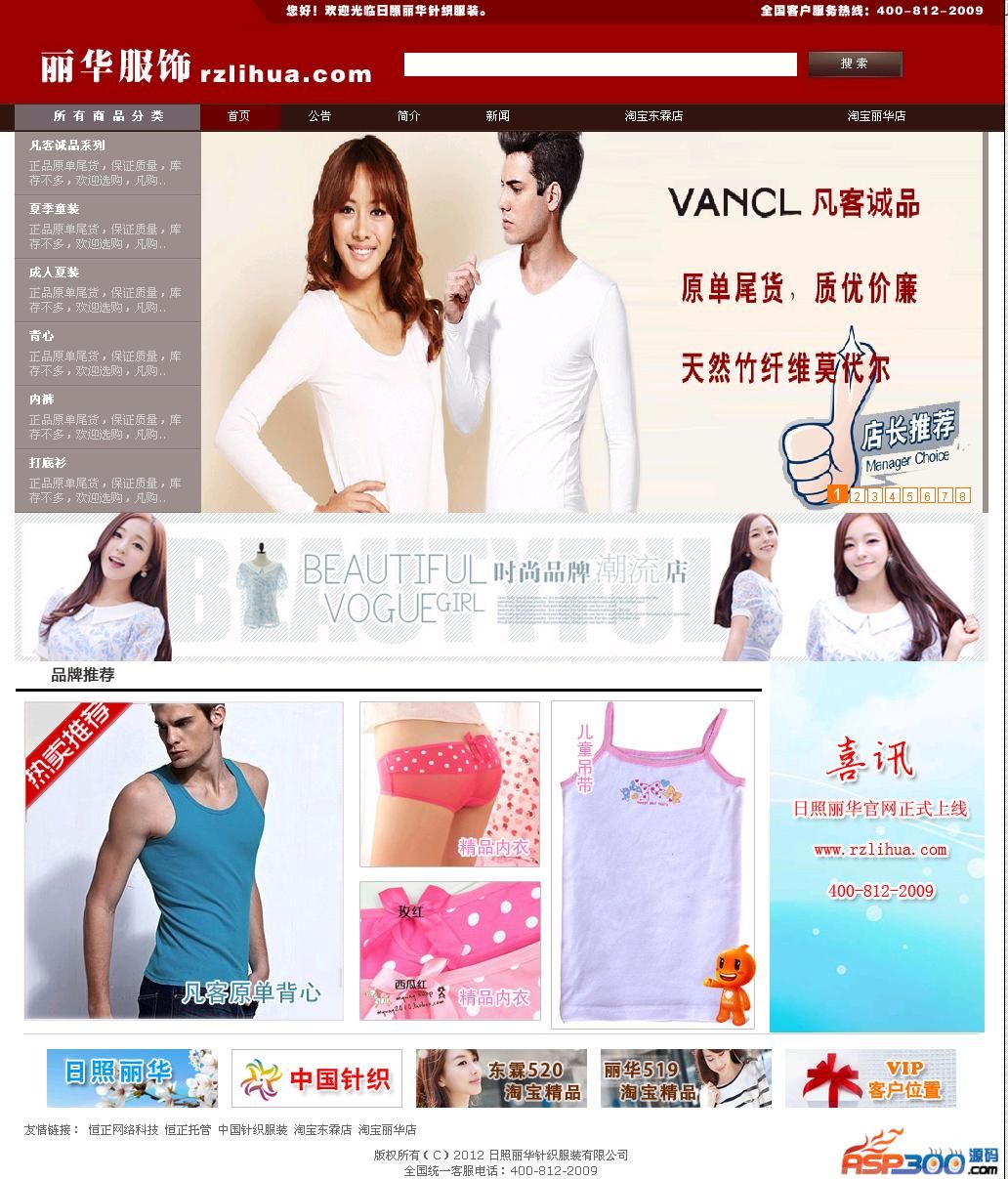
Task: Open the 儿童吊带 product image
Action: point(652,864)
